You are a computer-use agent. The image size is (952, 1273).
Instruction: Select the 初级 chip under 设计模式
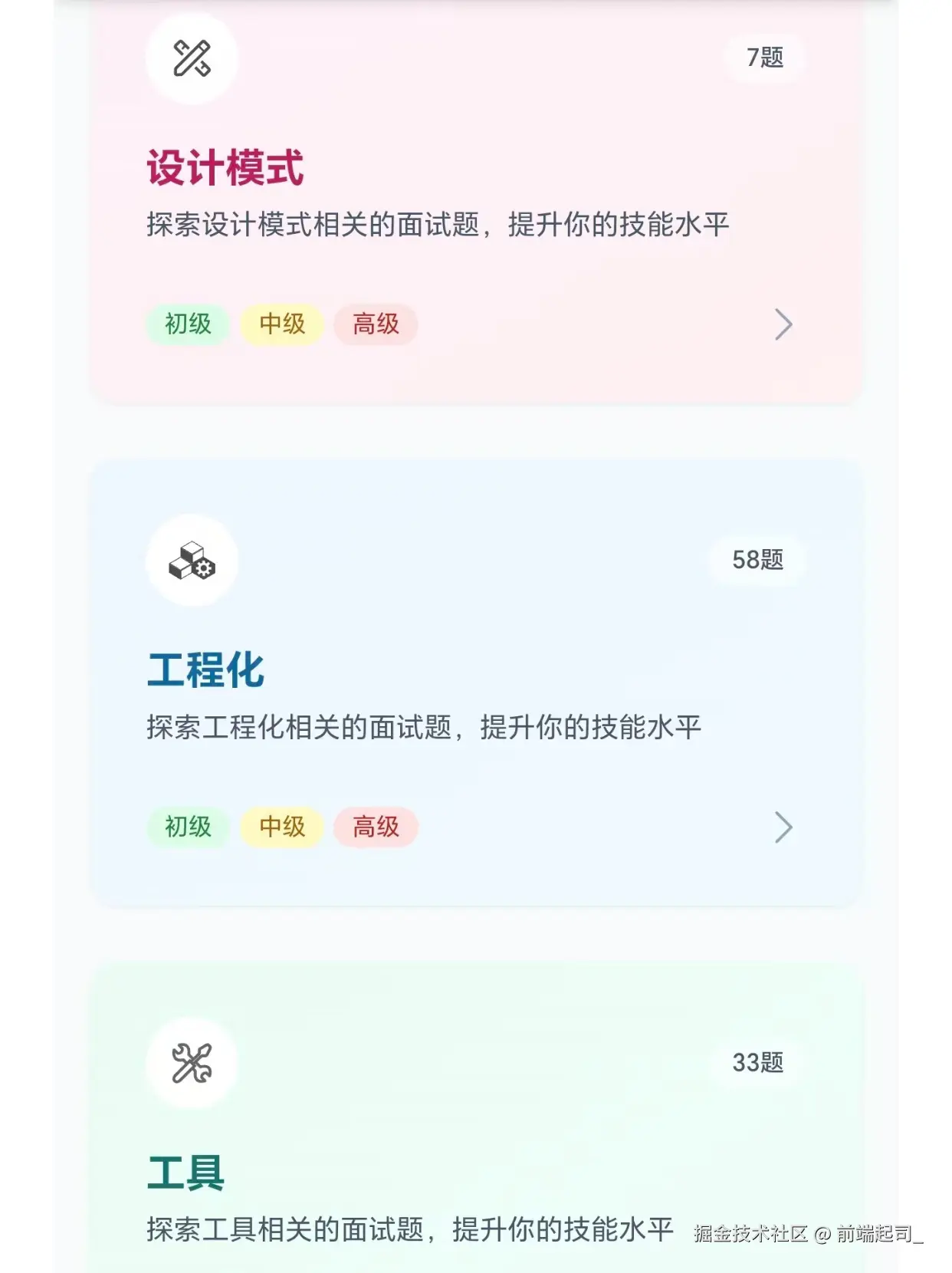tap(188, 324)
